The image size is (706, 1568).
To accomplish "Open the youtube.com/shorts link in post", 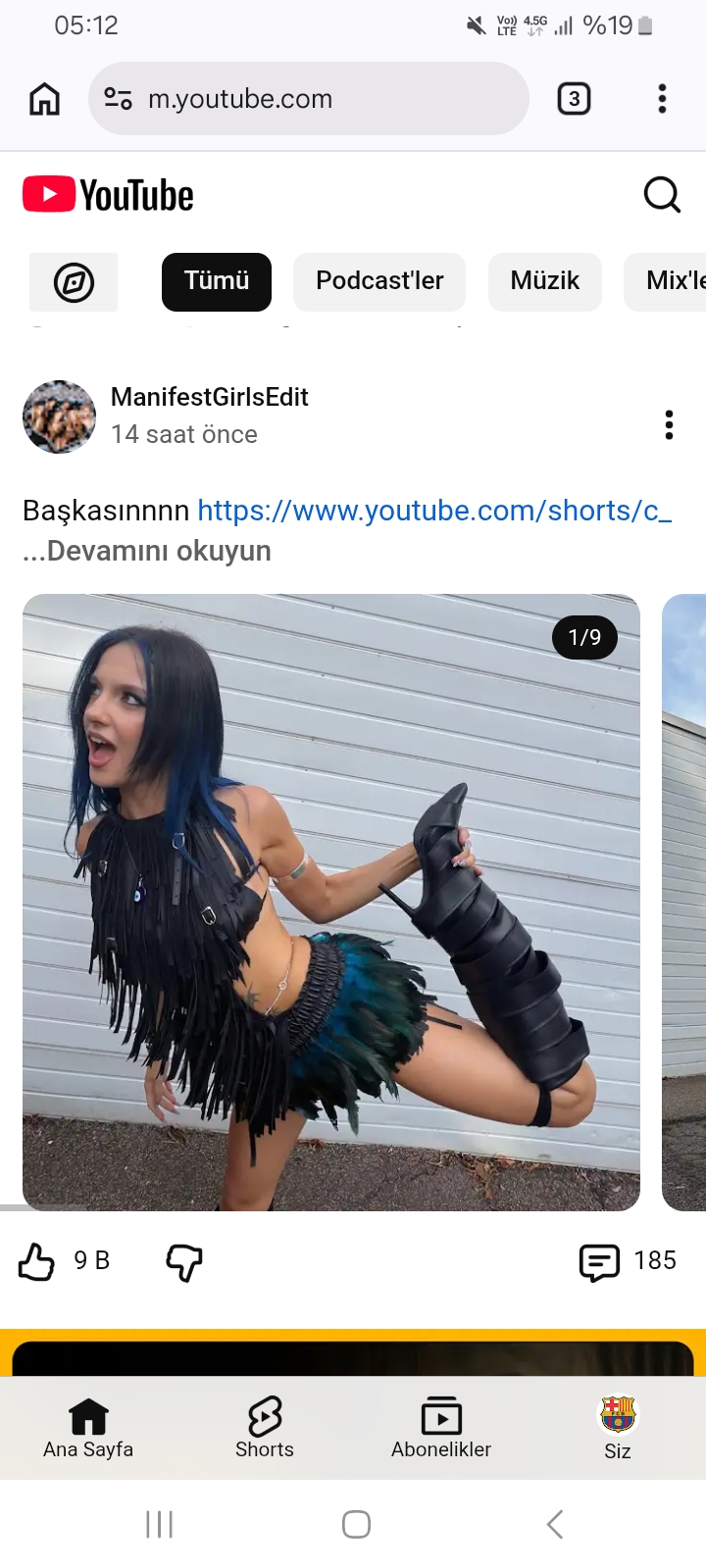I will click(434, 511).
